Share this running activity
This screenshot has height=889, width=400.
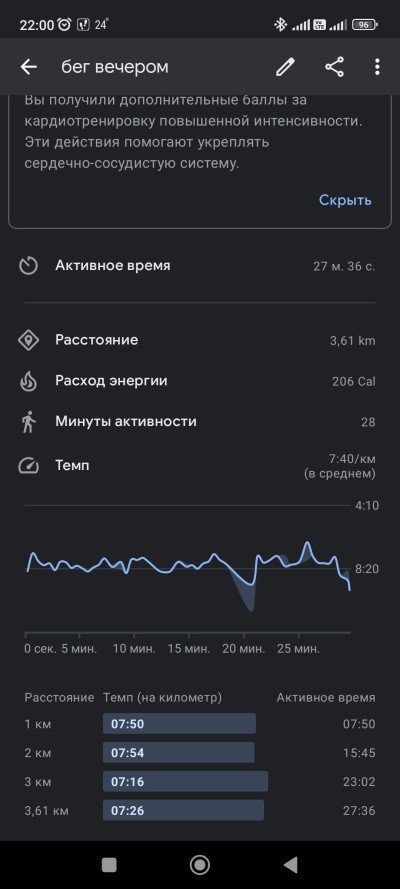[x=334, y=67]
